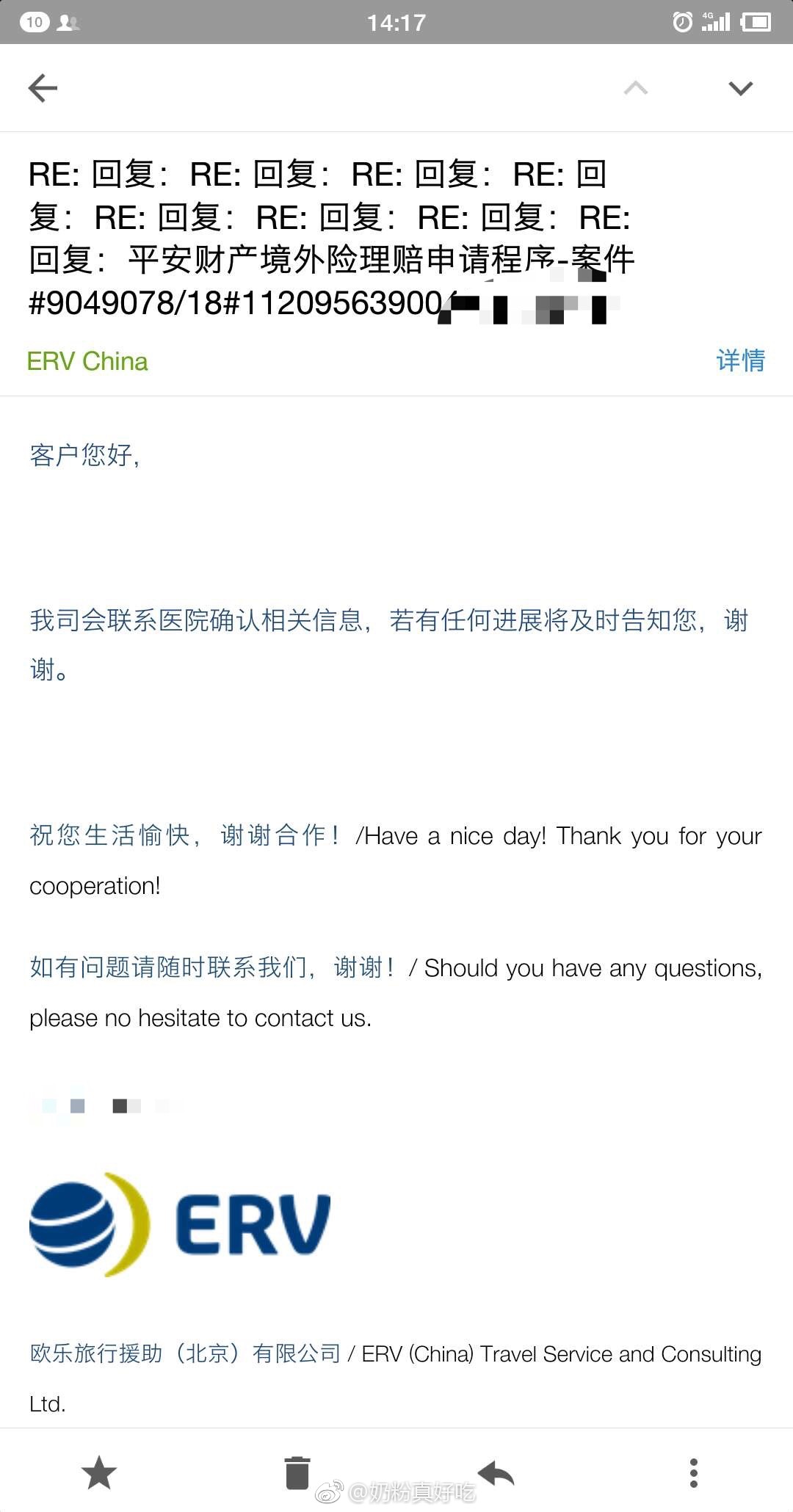Reply to this email

pos(496,1472)
